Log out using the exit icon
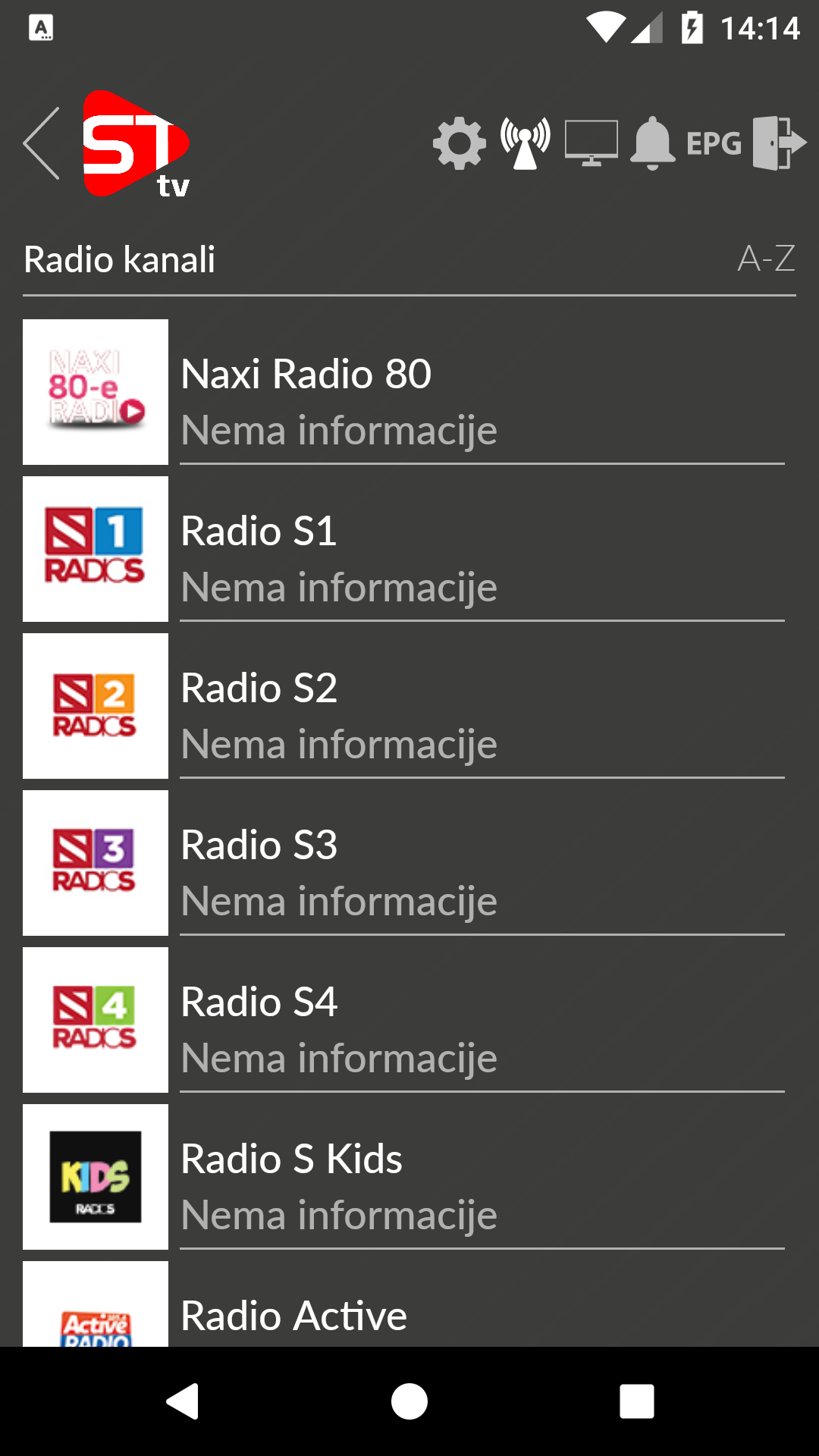Viewport: 819px width, 1456px height. [778, 143]
